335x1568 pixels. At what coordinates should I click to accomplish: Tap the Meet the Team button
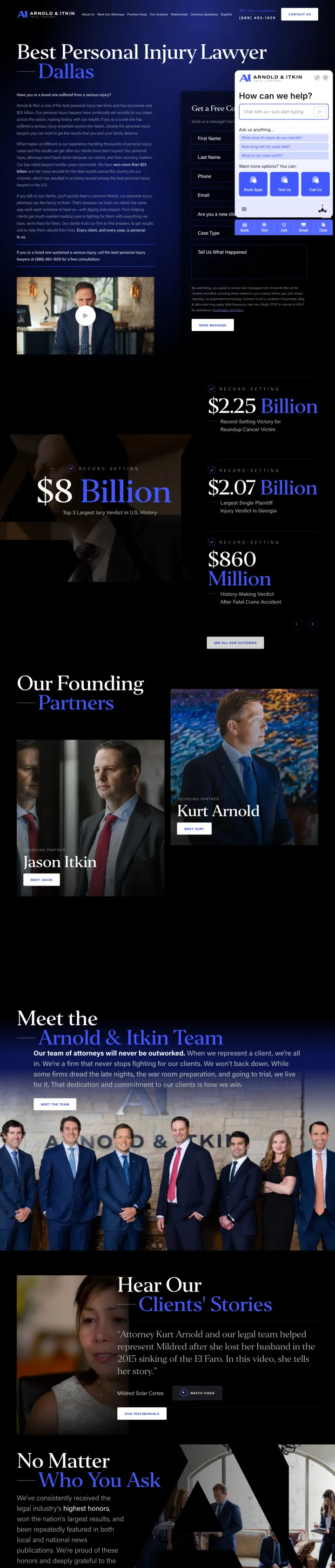pos(55,1104)
